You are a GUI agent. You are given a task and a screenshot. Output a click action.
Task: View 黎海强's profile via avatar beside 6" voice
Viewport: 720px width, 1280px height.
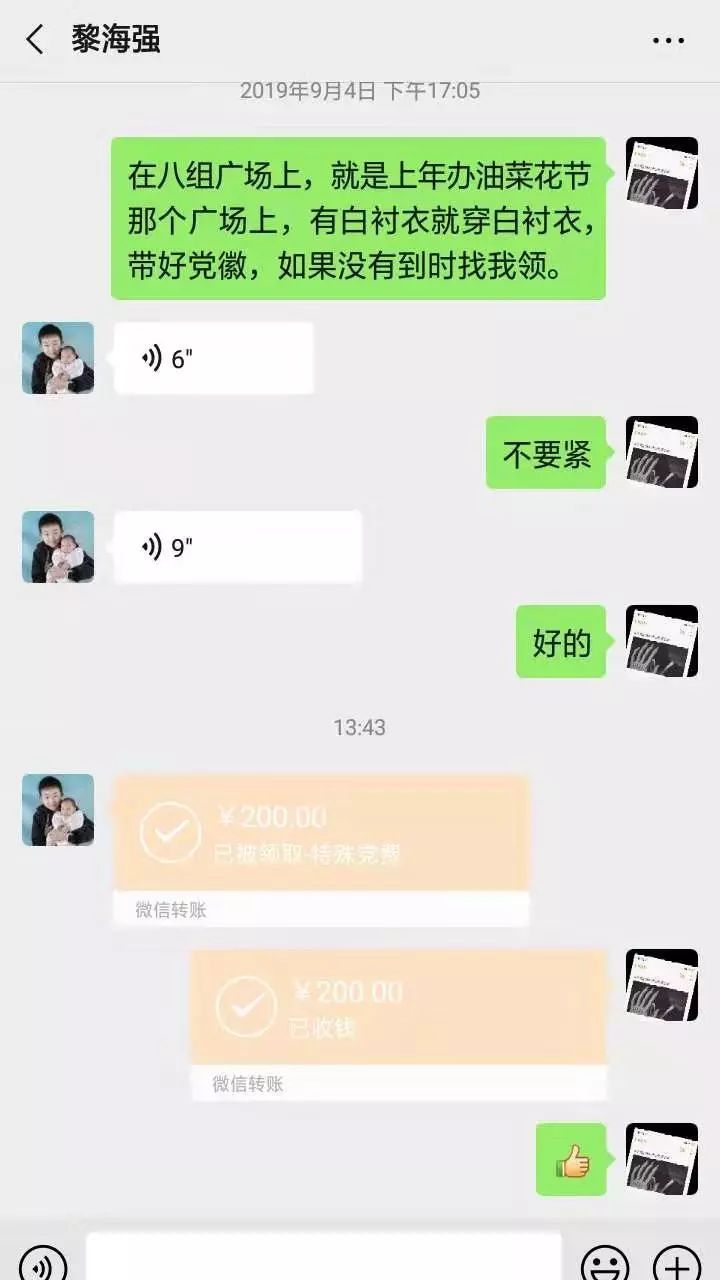(x=58, y=358)
